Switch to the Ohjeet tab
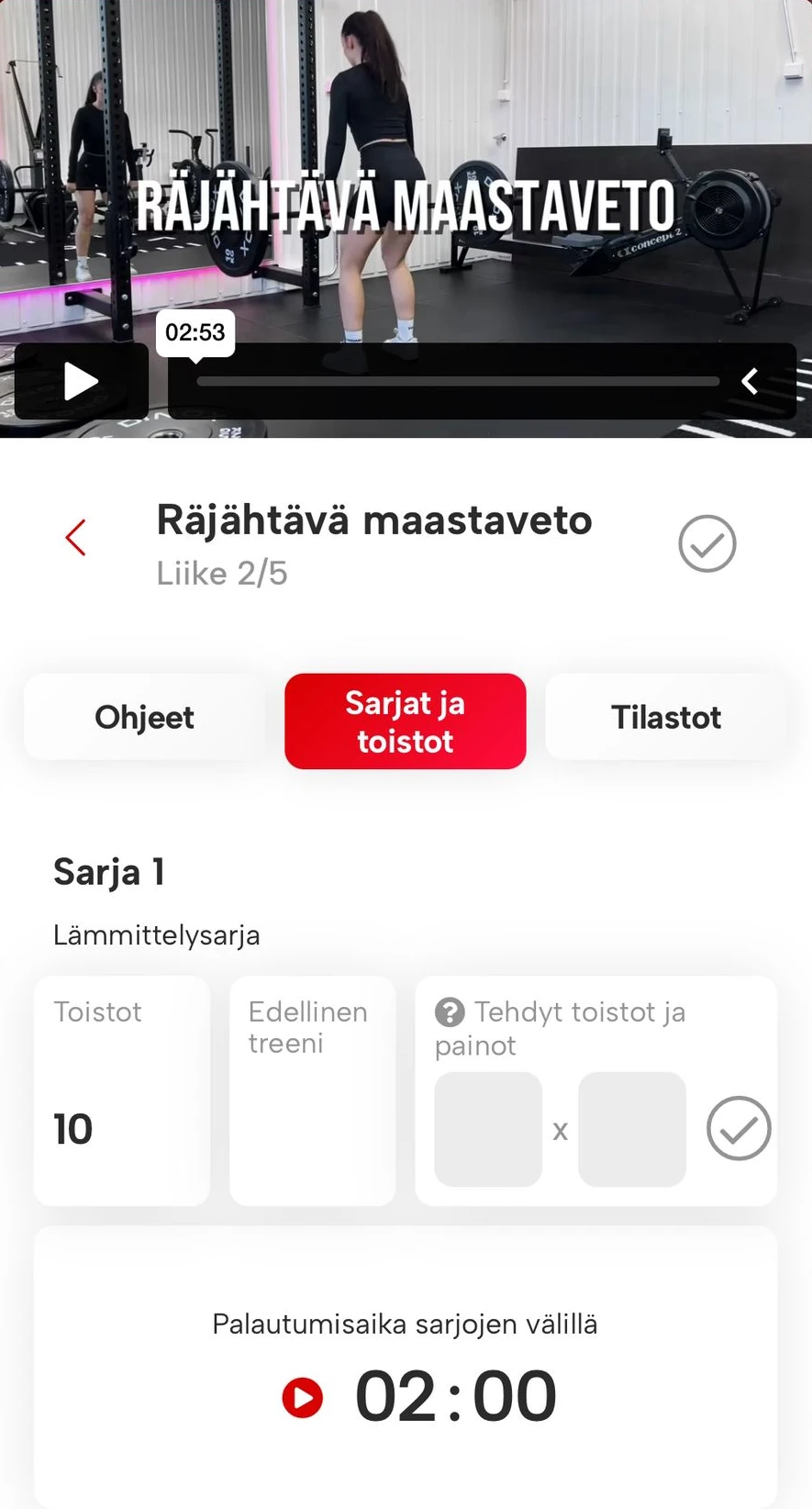 tap(144, 718)
